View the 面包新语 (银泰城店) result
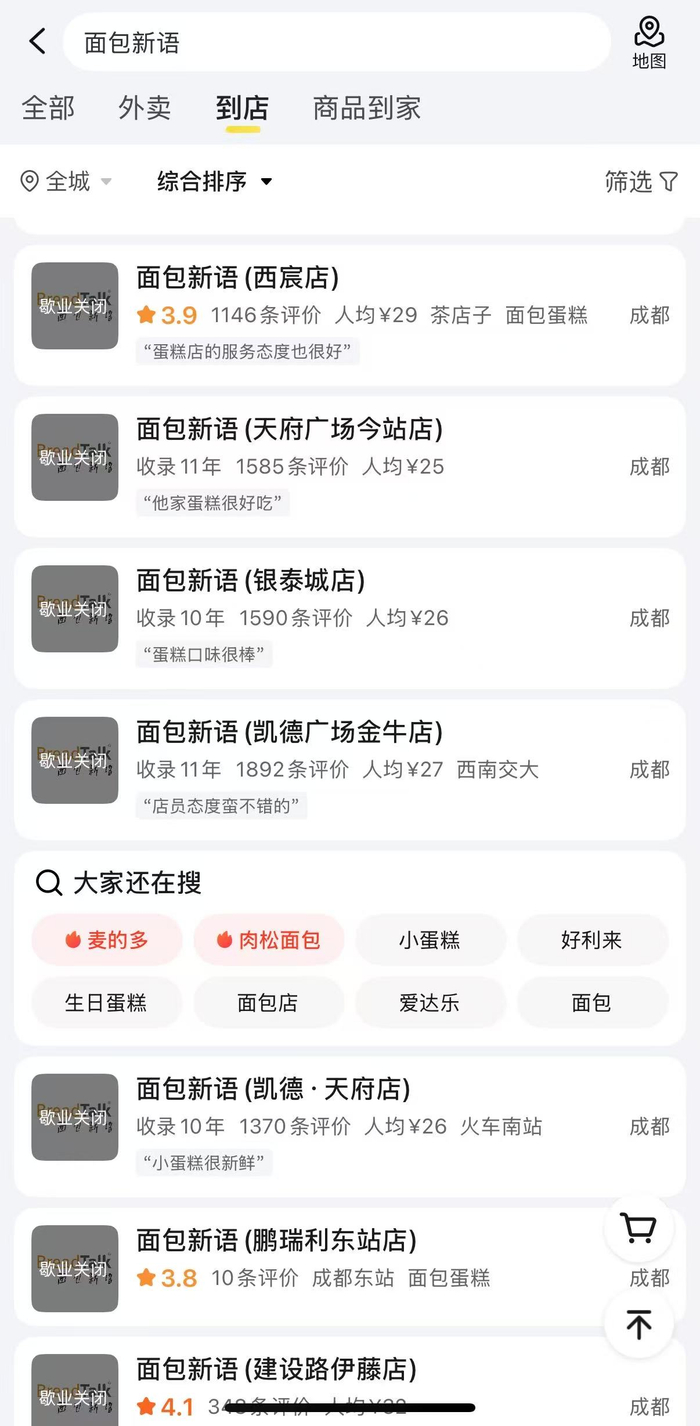 tap(250, 581)
